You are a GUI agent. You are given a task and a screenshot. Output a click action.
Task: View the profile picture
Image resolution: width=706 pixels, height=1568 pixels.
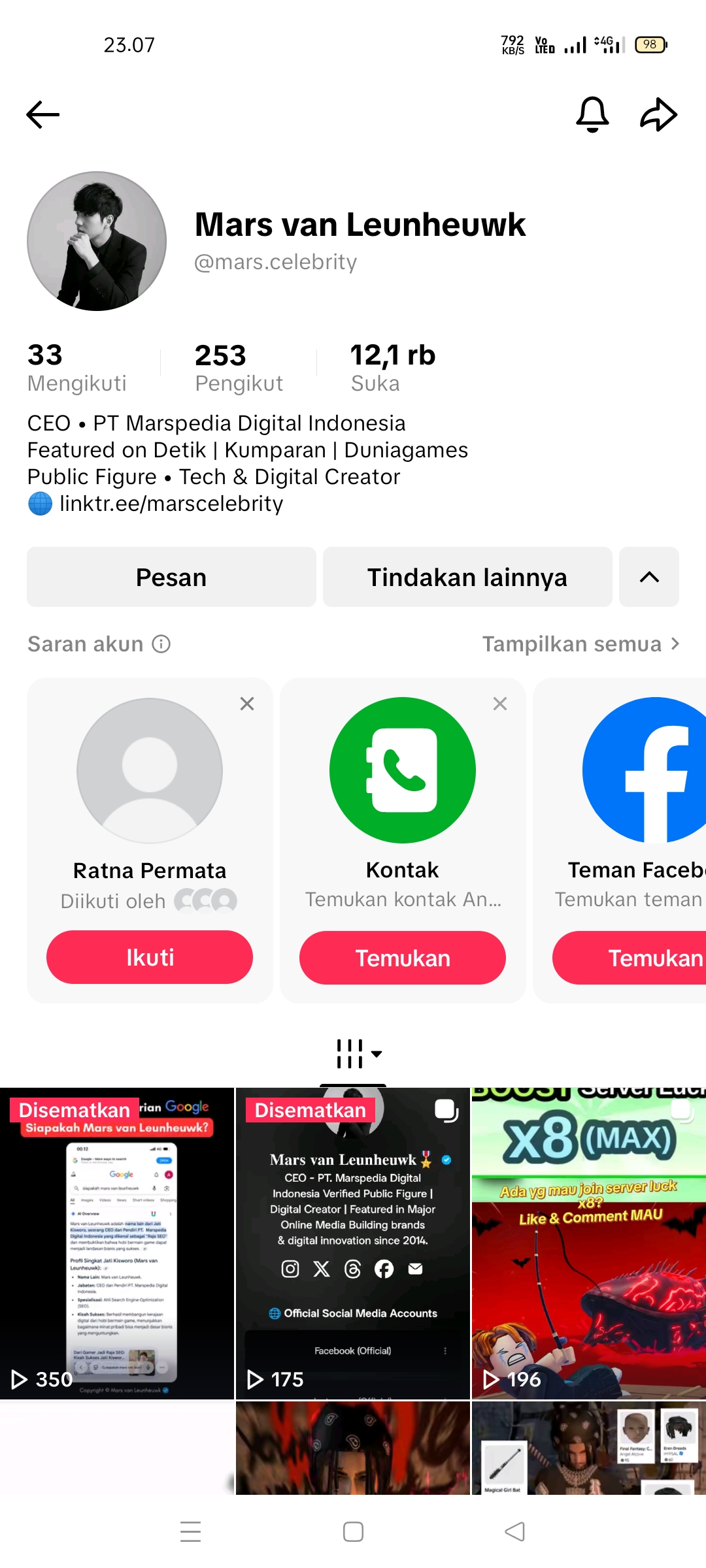(97, 241)
